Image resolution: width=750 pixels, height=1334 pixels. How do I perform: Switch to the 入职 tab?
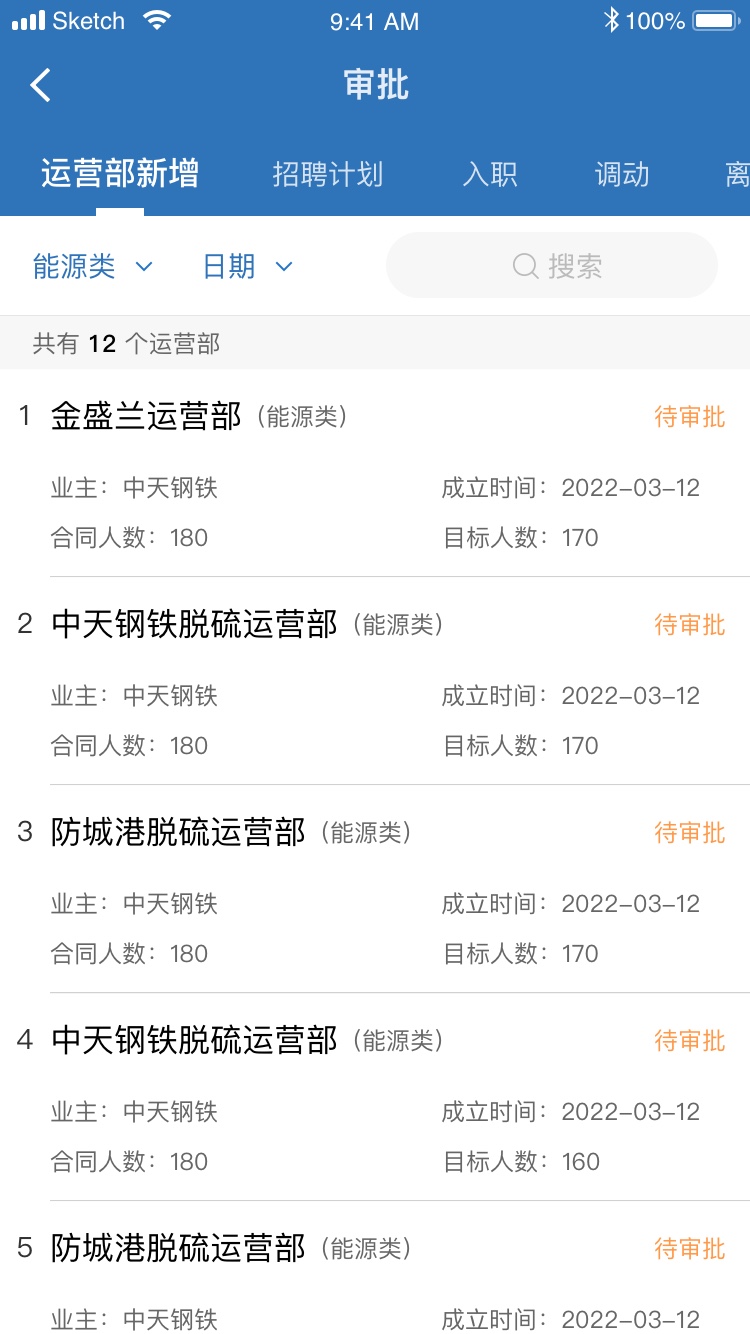pos(490,174)
